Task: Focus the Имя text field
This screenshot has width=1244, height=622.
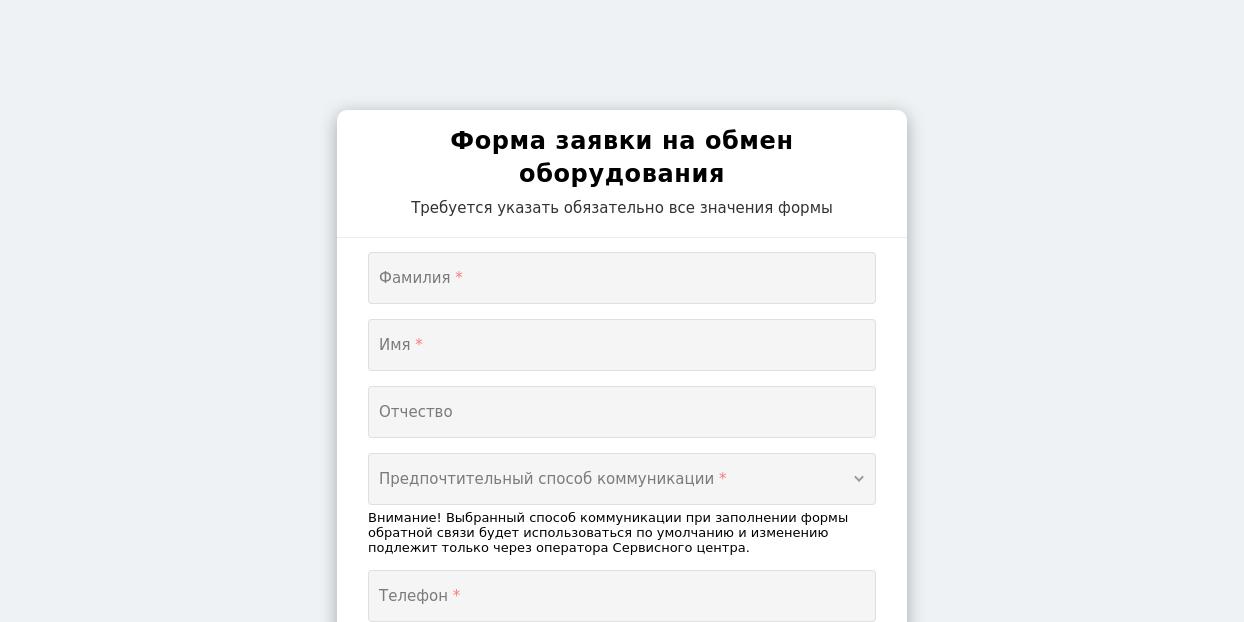Action: (621, 345)
